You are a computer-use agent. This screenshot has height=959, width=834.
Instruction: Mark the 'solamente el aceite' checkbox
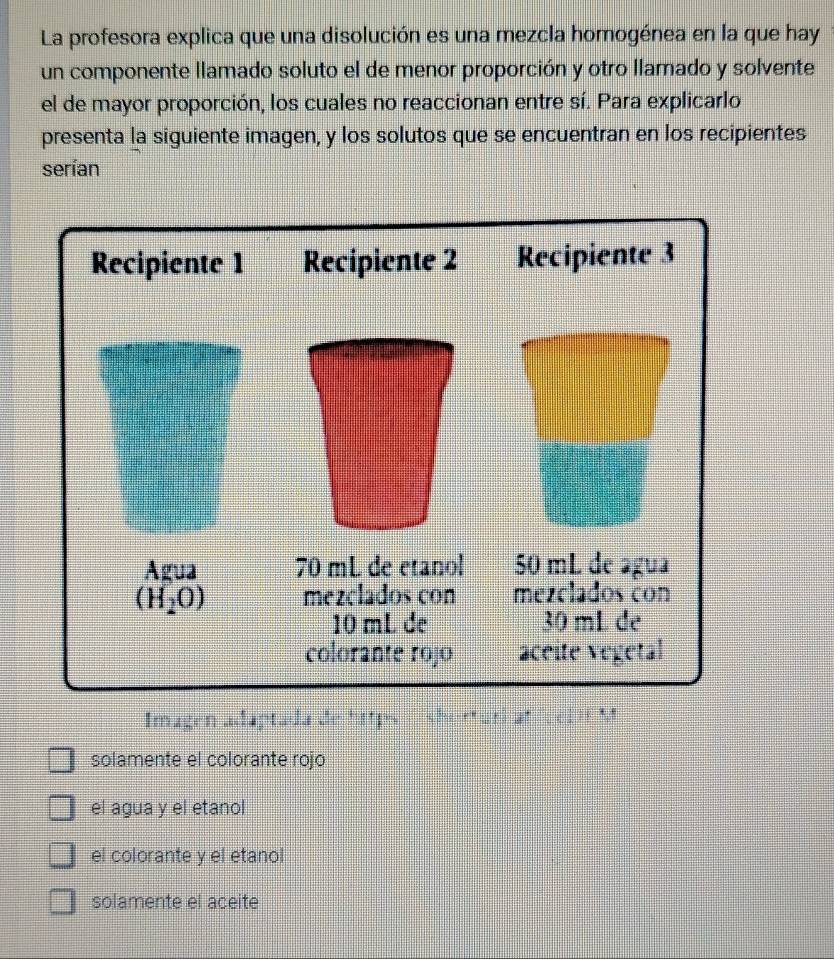click(x=63, y=902)
